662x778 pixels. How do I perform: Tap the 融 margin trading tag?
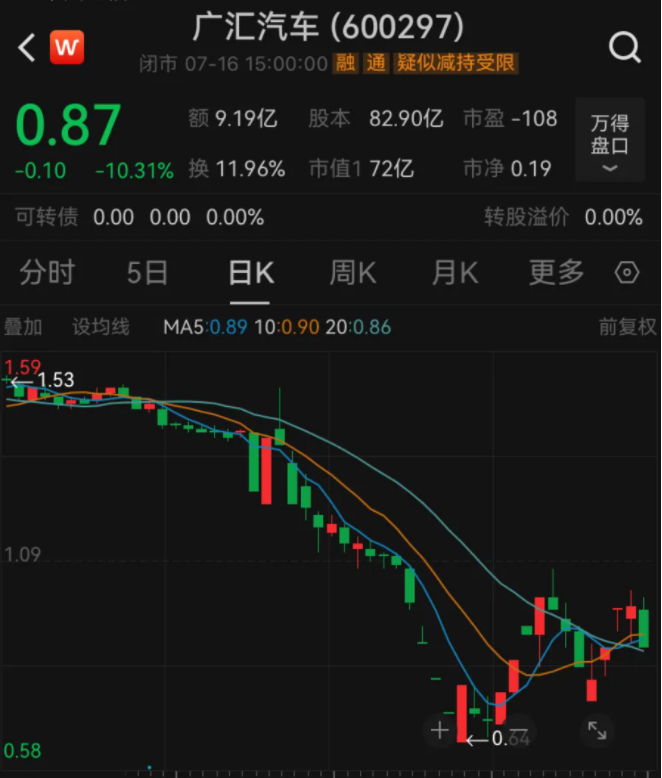tap(346, 64)
